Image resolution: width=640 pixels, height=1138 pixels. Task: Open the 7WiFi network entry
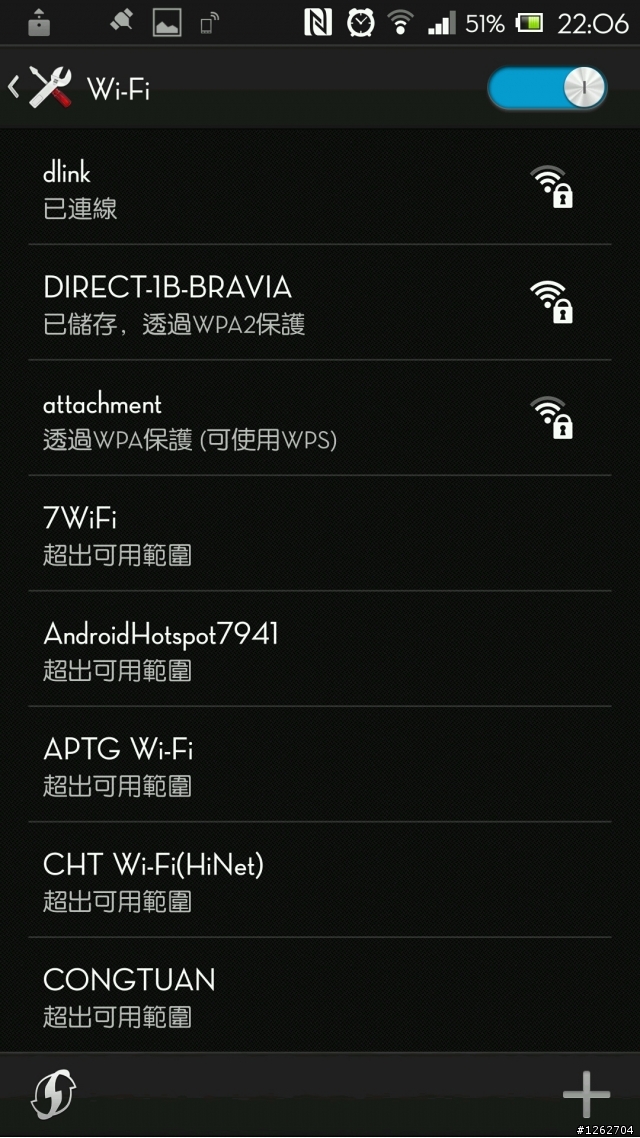[320, 533]
